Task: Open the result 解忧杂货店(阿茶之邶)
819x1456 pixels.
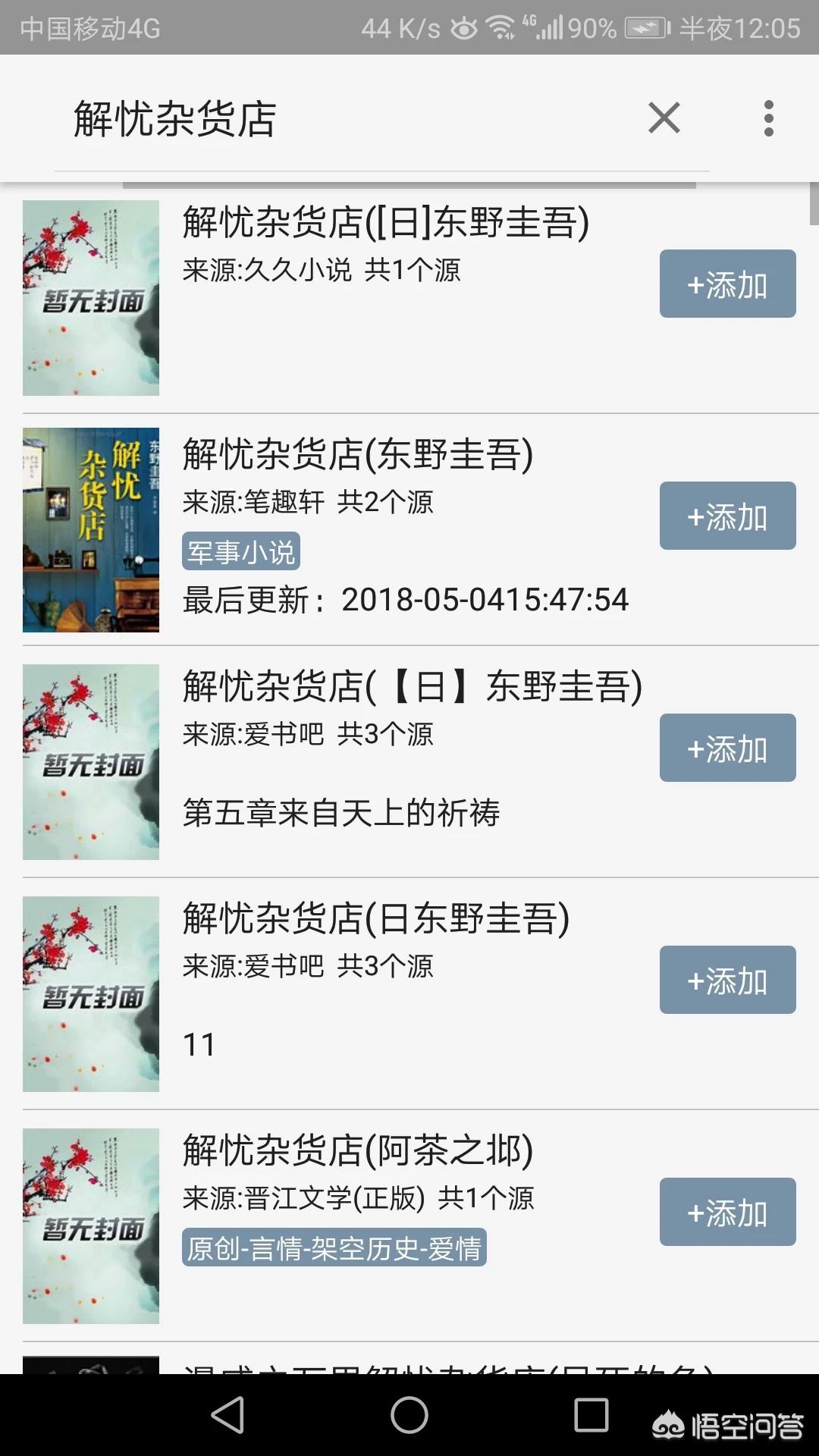Action: (358, 1151)
